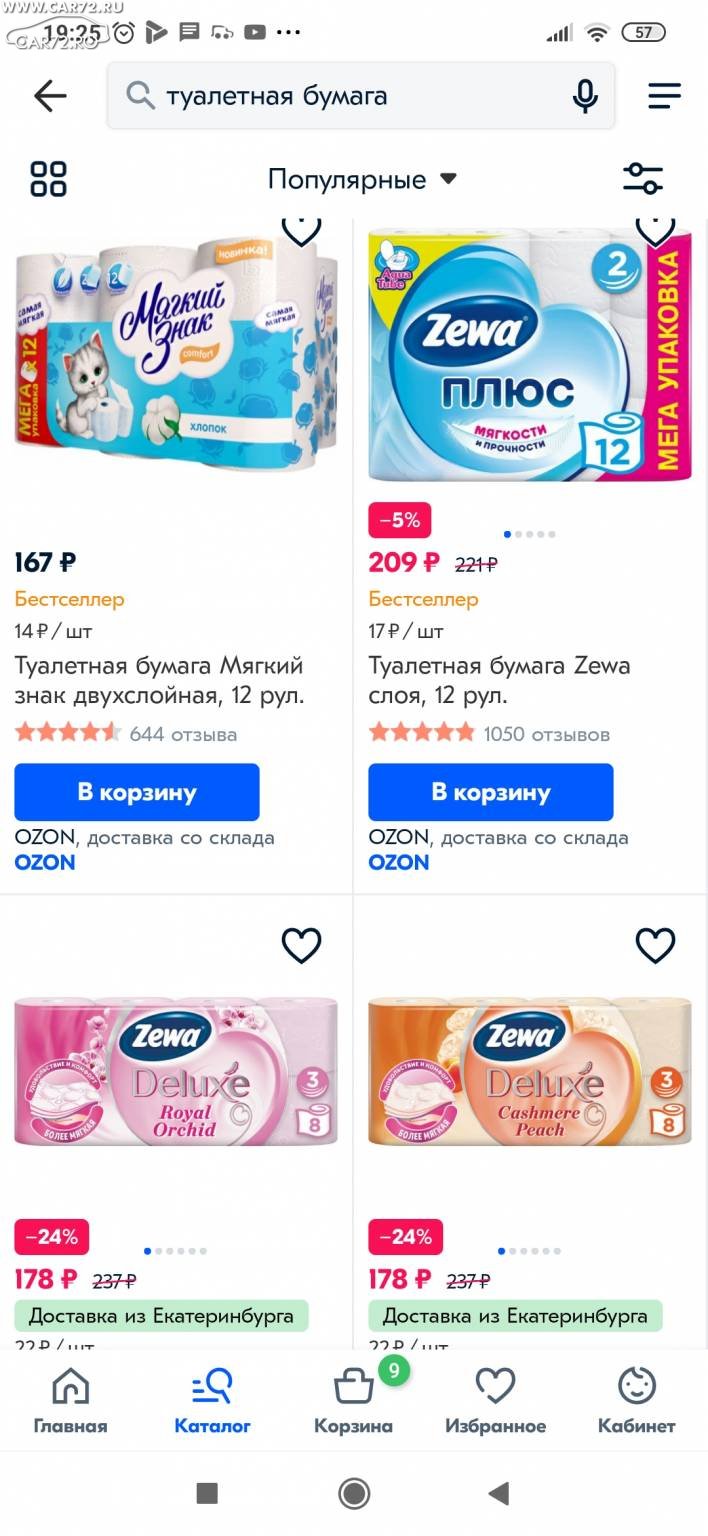Open the filters slider icon

pyautogui.click(x=643, y=179)
